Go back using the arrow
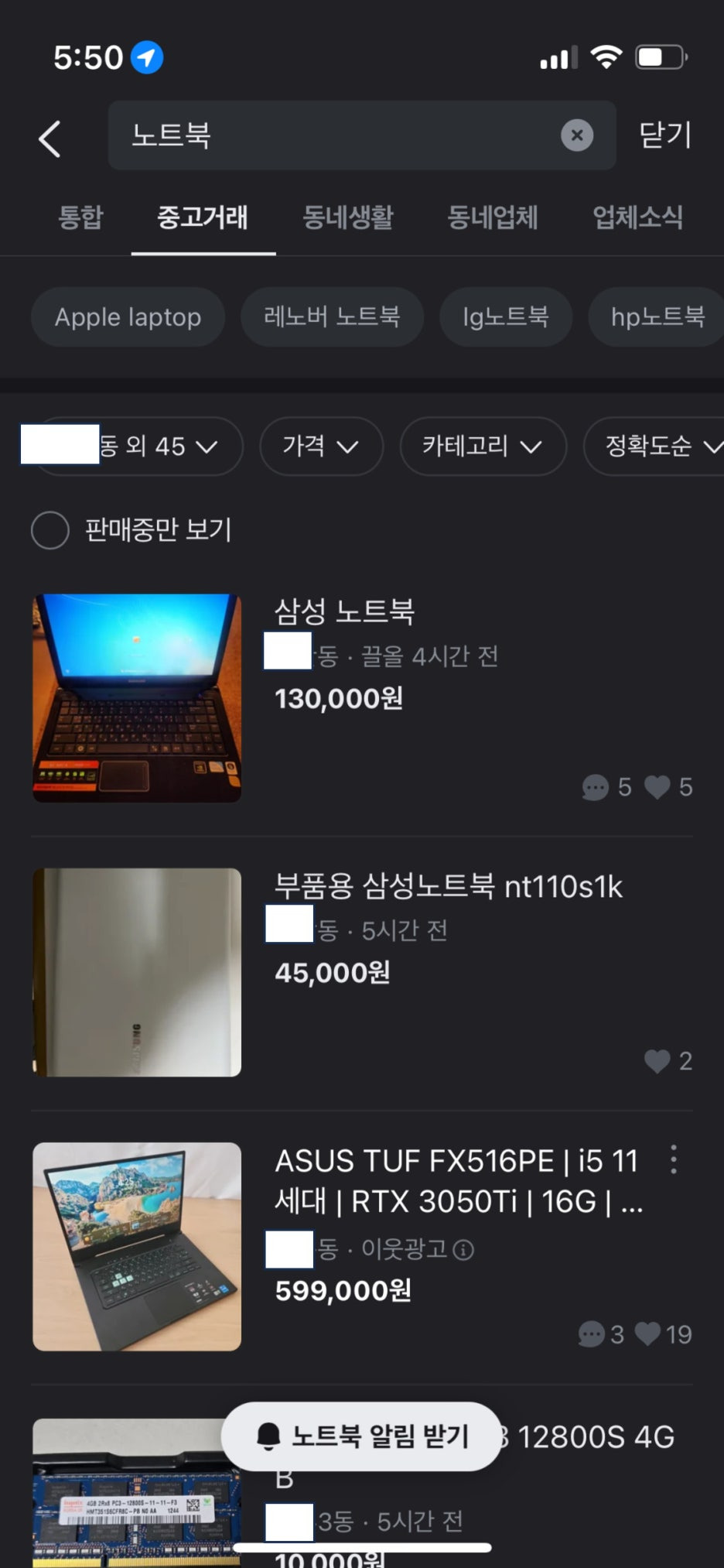724x1568 pixels. pyautogui.click(x=50, y=139)
